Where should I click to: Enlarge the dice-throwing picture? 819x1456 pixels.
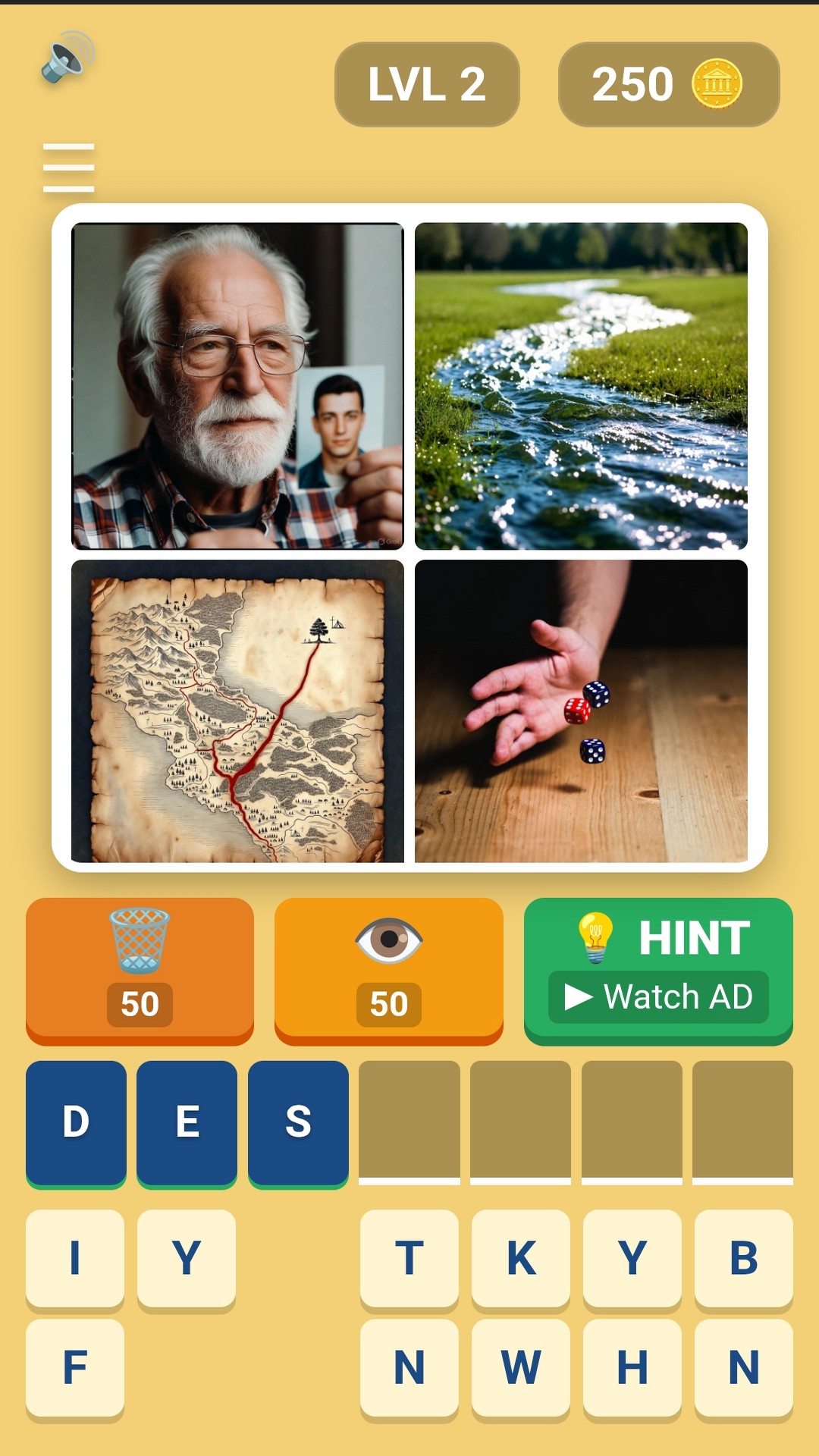coord(581,711)
